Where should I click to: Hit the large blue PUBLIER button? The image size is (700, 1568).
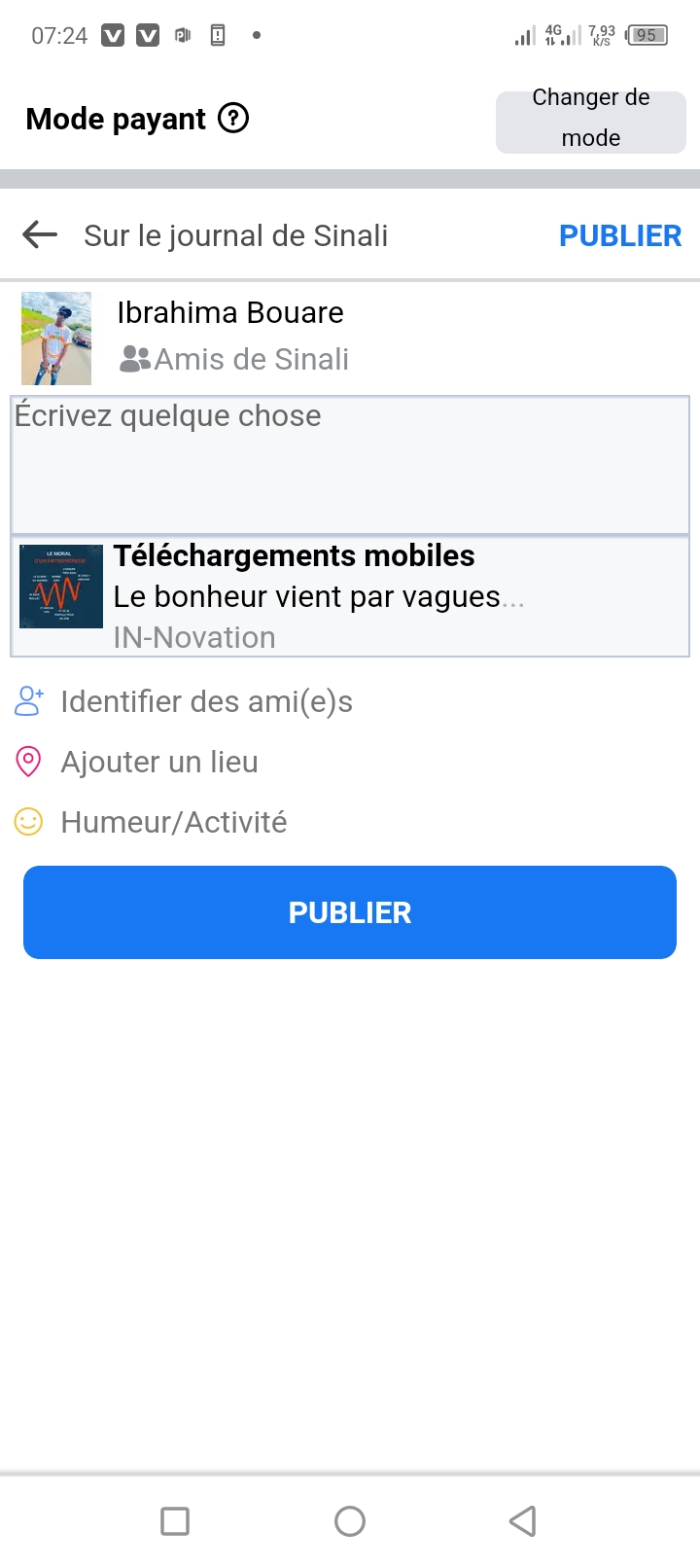click(x=350, y=912)
